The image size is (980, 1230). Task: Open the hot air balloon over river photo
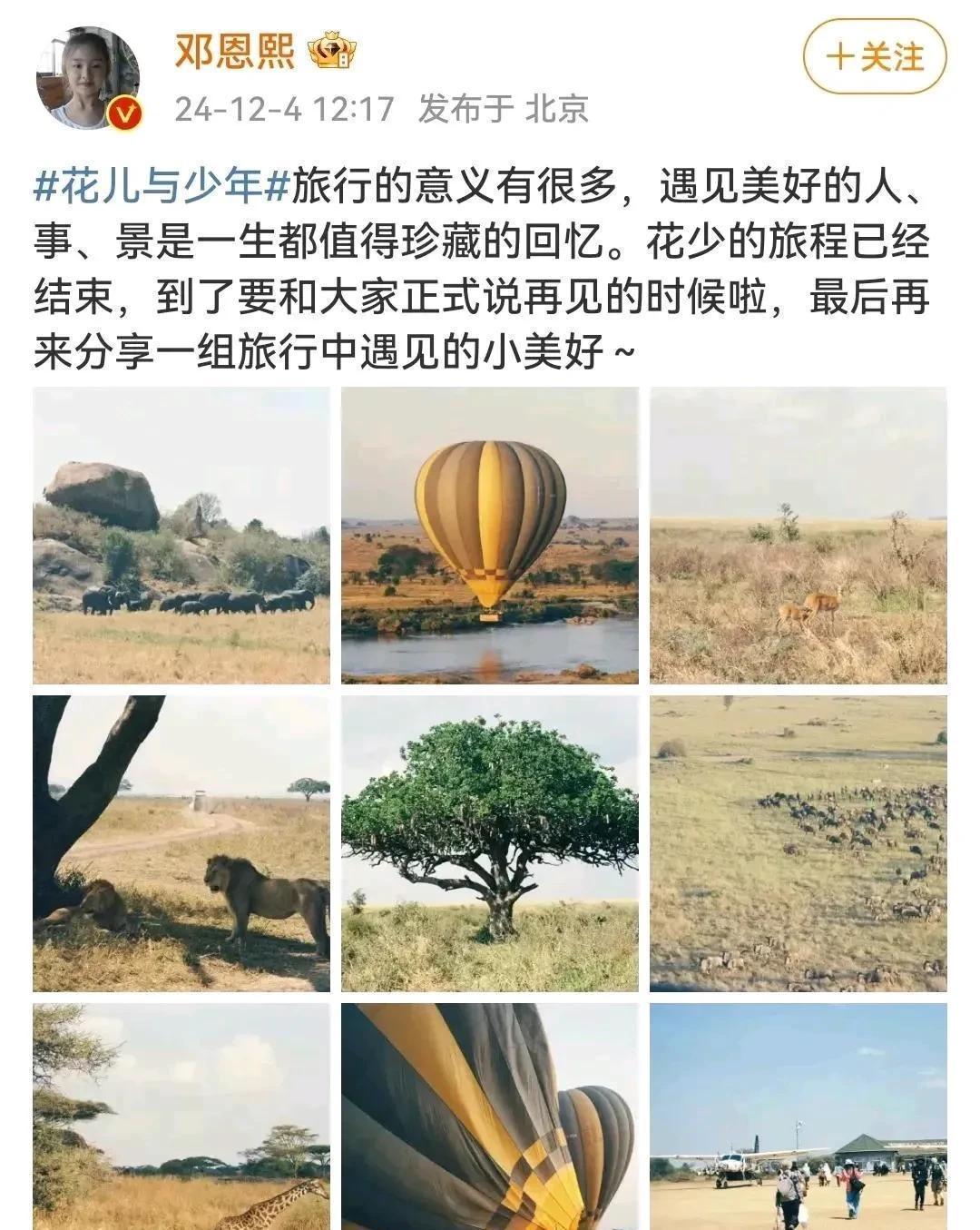click(490, 536)
